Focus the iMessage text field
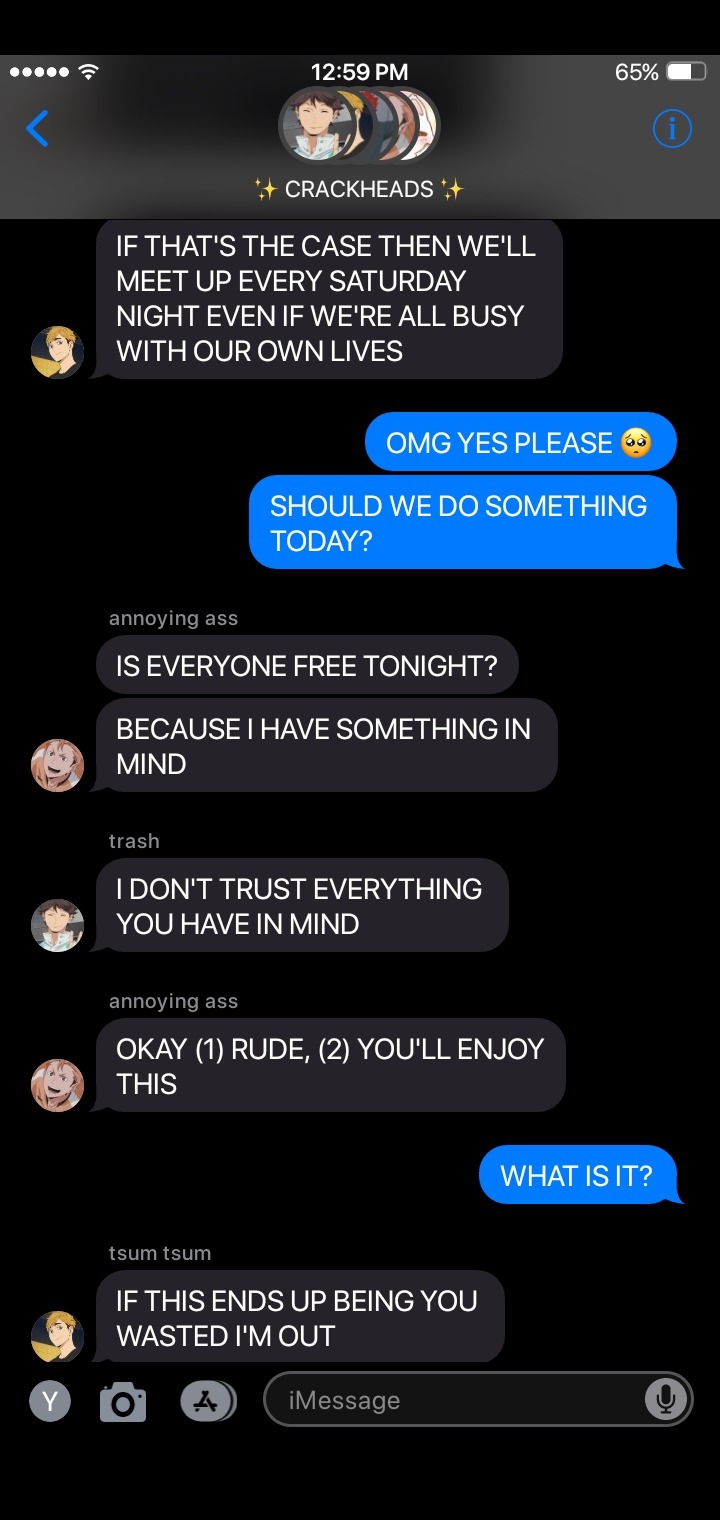The width and height of the screenshot is (720, 1520). point(450,1400)
